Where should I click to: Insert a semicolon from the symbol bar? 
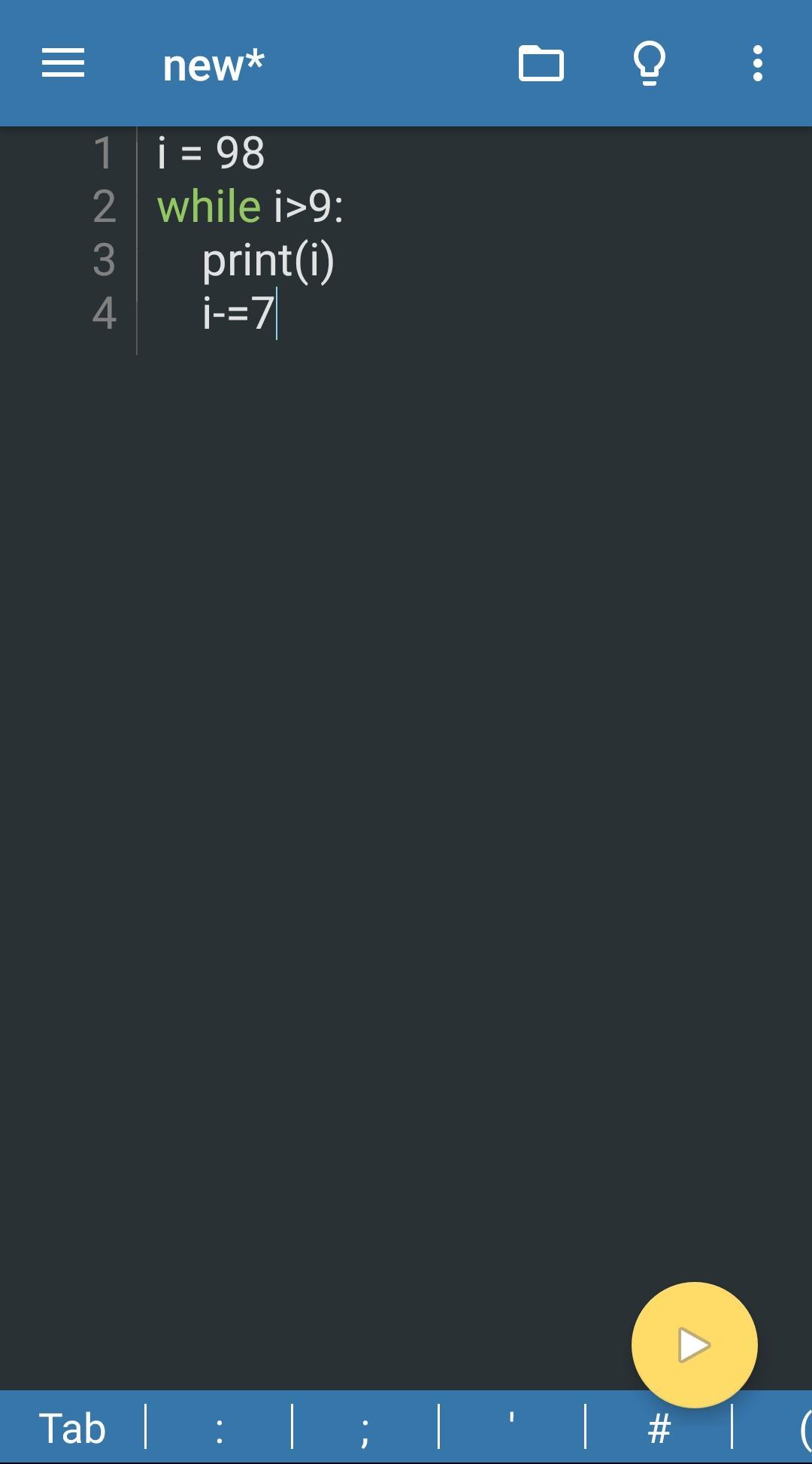(x=365, y=1428)
